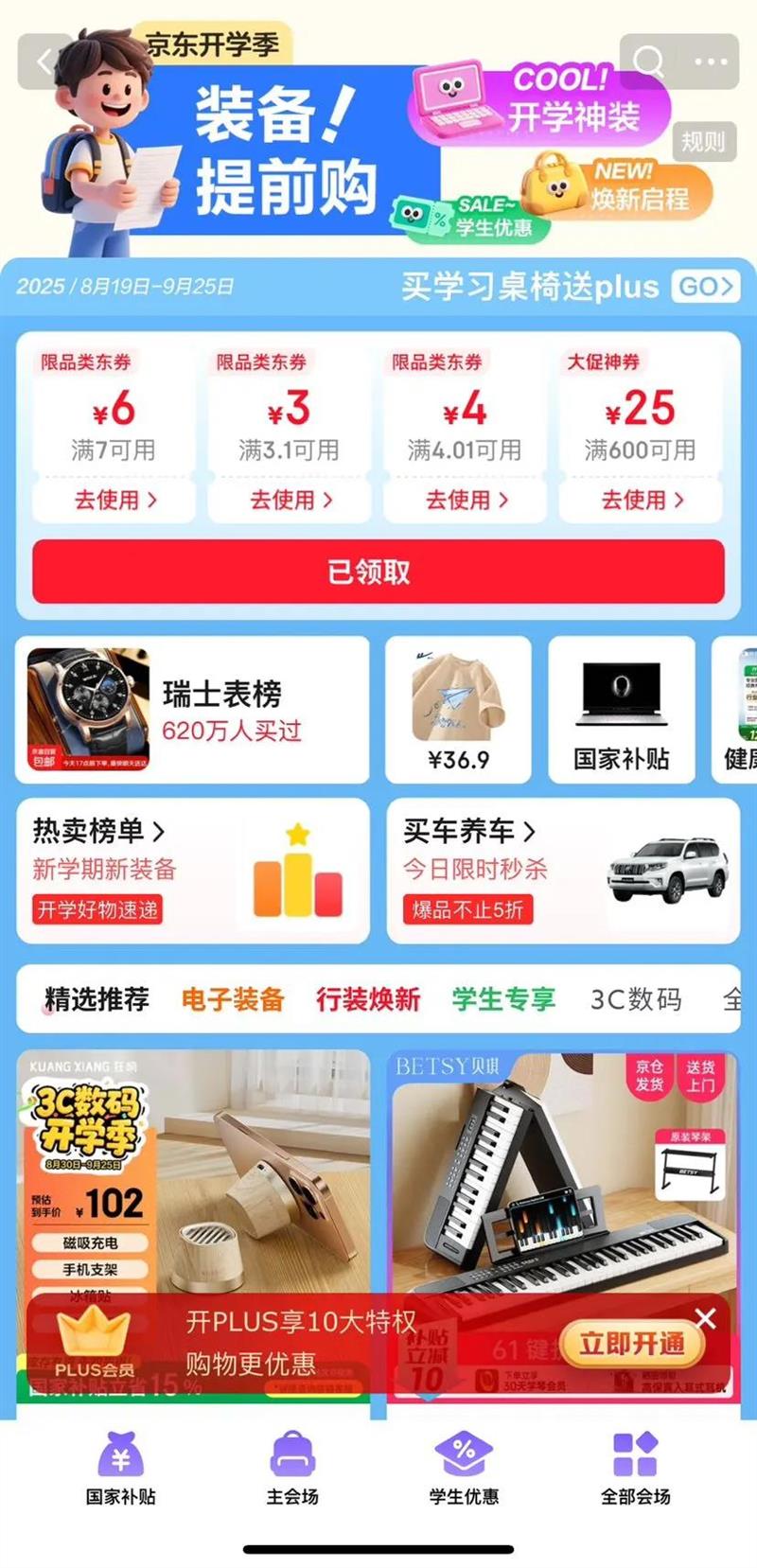View the 规则 rules button
This screenshot has width=757, height=1568.
(x=704, y=141)
